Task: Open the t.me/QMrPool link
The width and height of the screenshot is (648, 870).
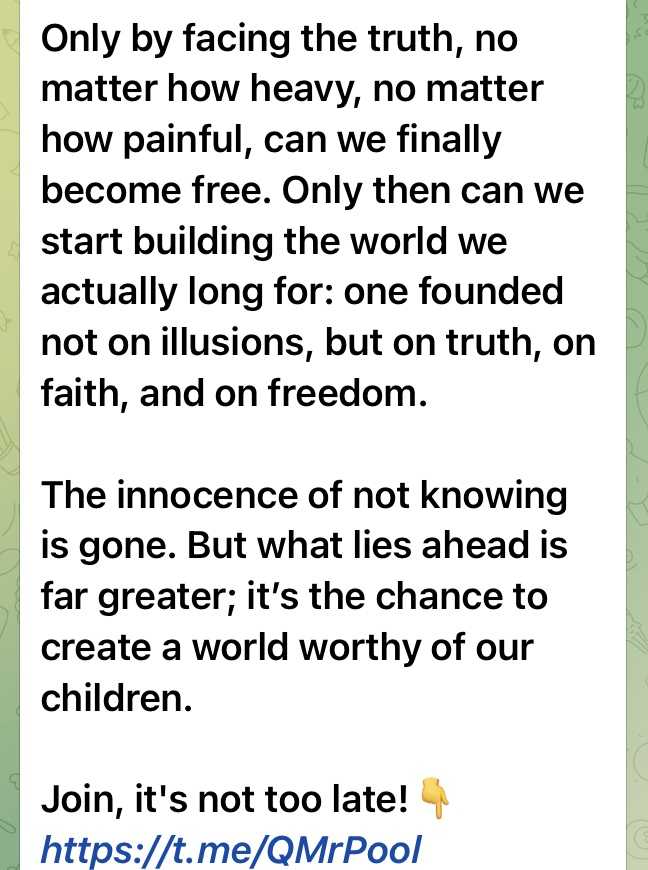Action: tap(230, 849)
